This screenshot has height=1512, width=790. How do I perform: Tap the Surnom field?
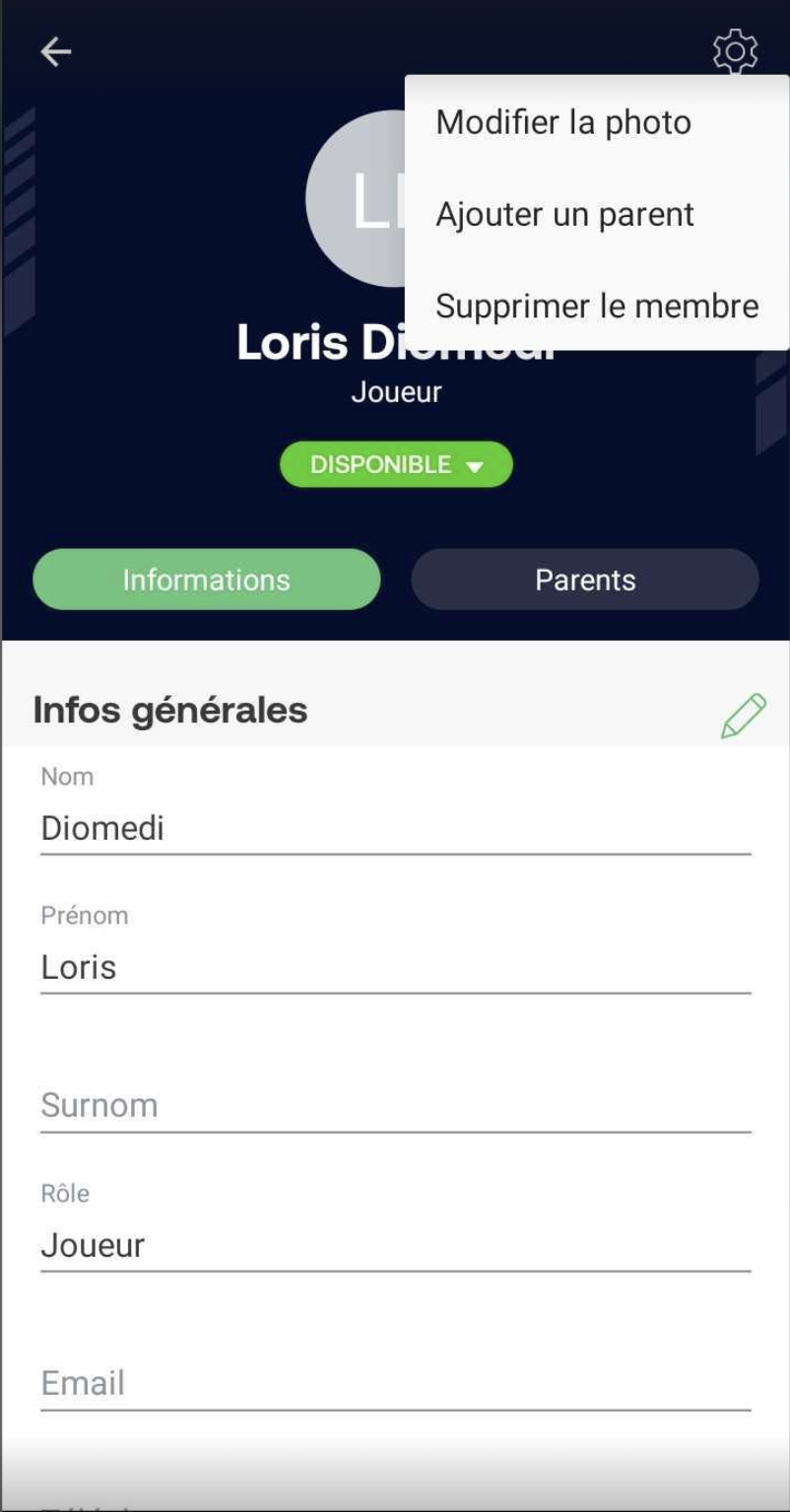(x=396, y=1105)
